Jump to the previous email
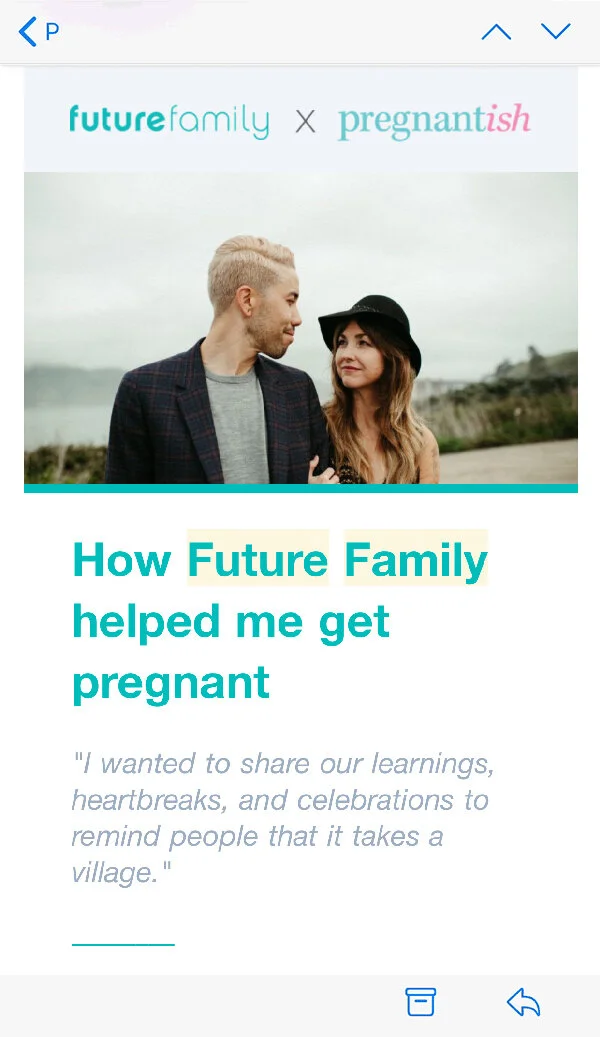The image size is (600, 1037). (496, 32)
